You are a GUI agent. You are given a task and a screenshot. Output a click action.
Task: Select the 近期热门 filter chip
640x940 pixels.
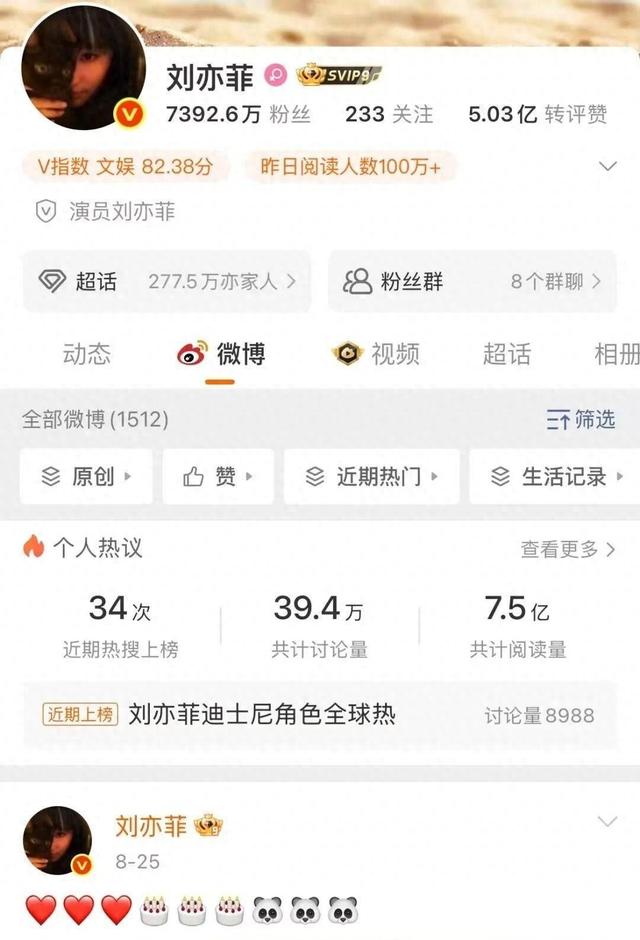click(372, 476)
